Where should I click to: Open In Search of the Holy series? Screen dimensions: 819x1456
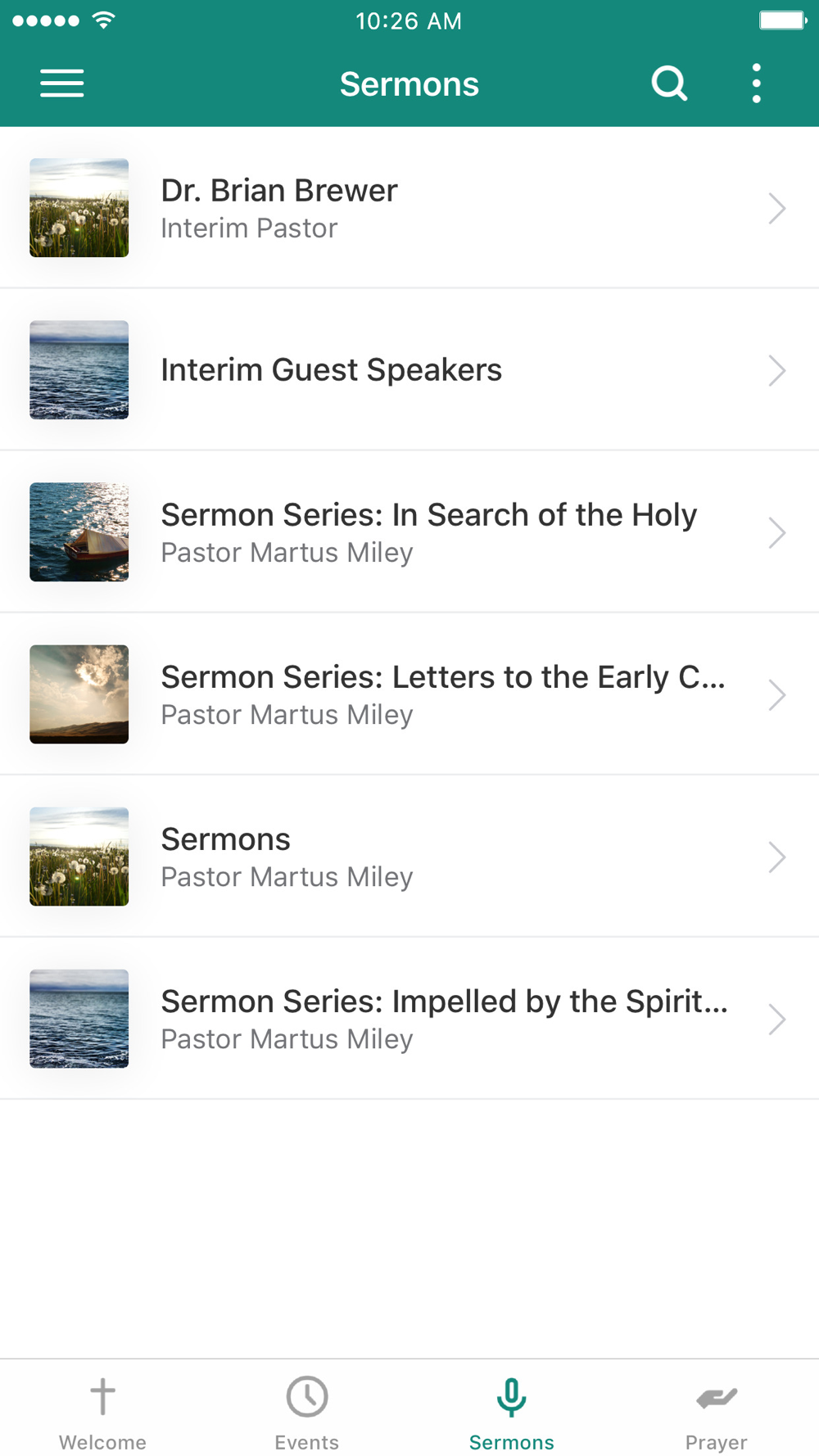[409, 532]
